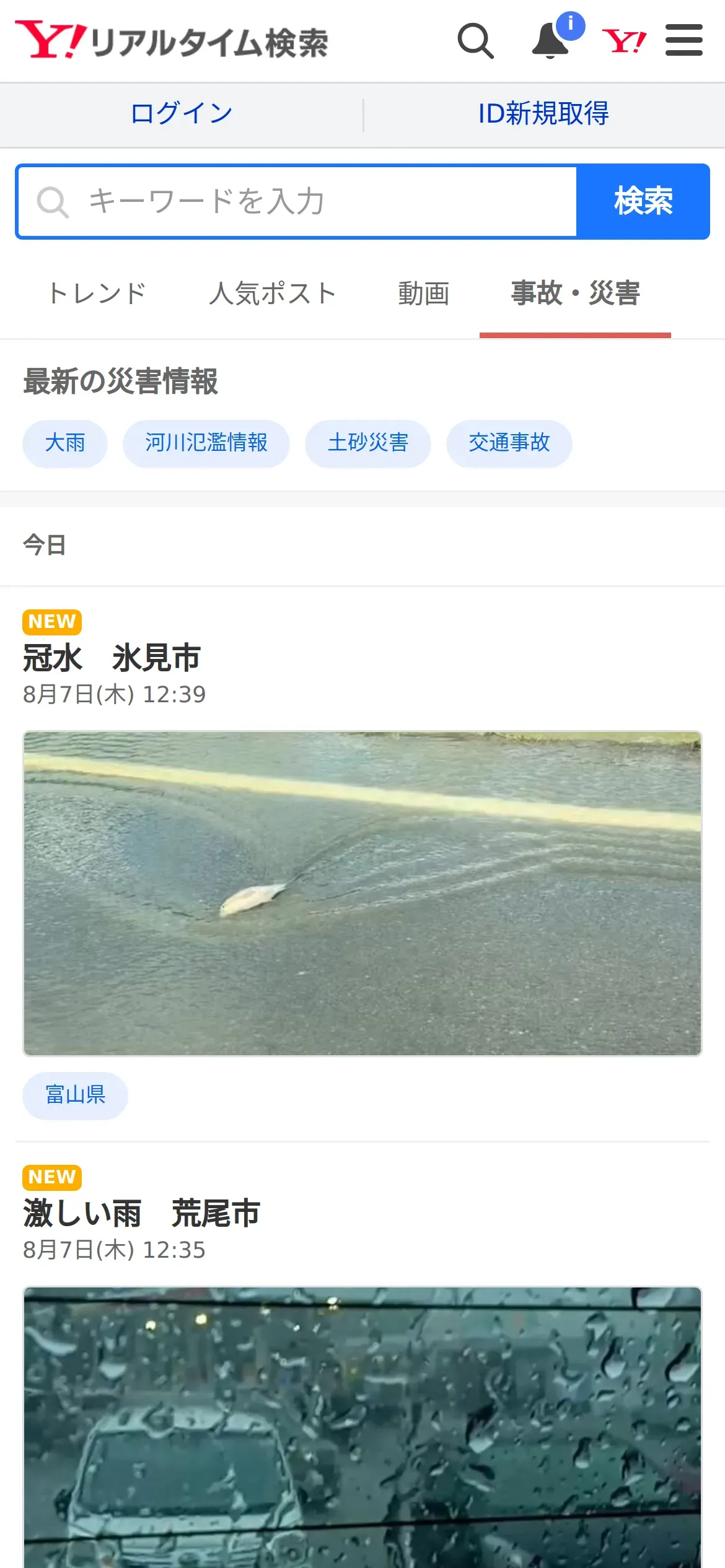Tap the ログイン link
Image resolution: width=725 pixels, height=1568 pixels.
point(182,114)
